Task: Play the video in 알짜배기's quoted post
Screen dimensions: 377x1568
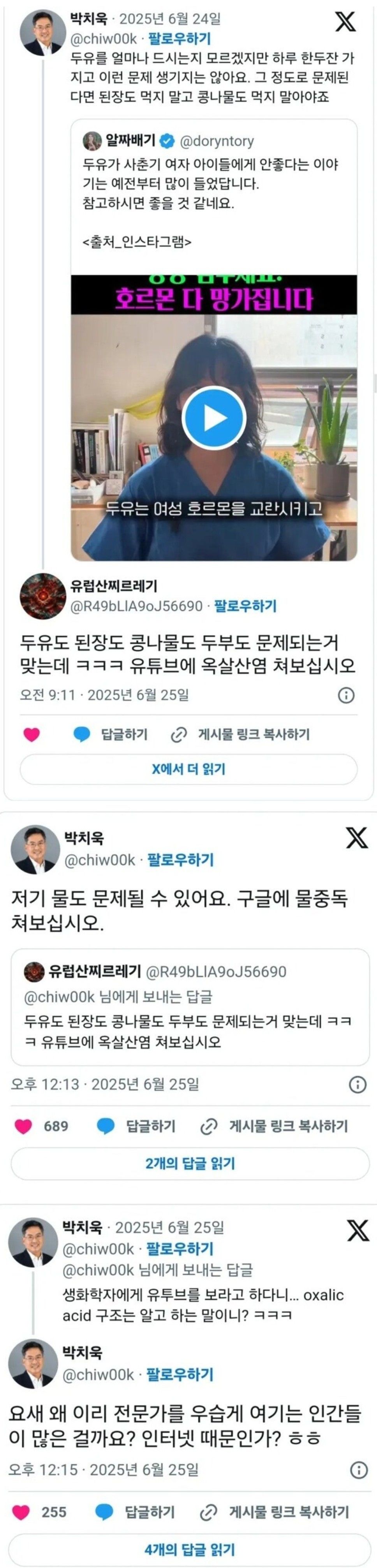Action: click(213, 418)
